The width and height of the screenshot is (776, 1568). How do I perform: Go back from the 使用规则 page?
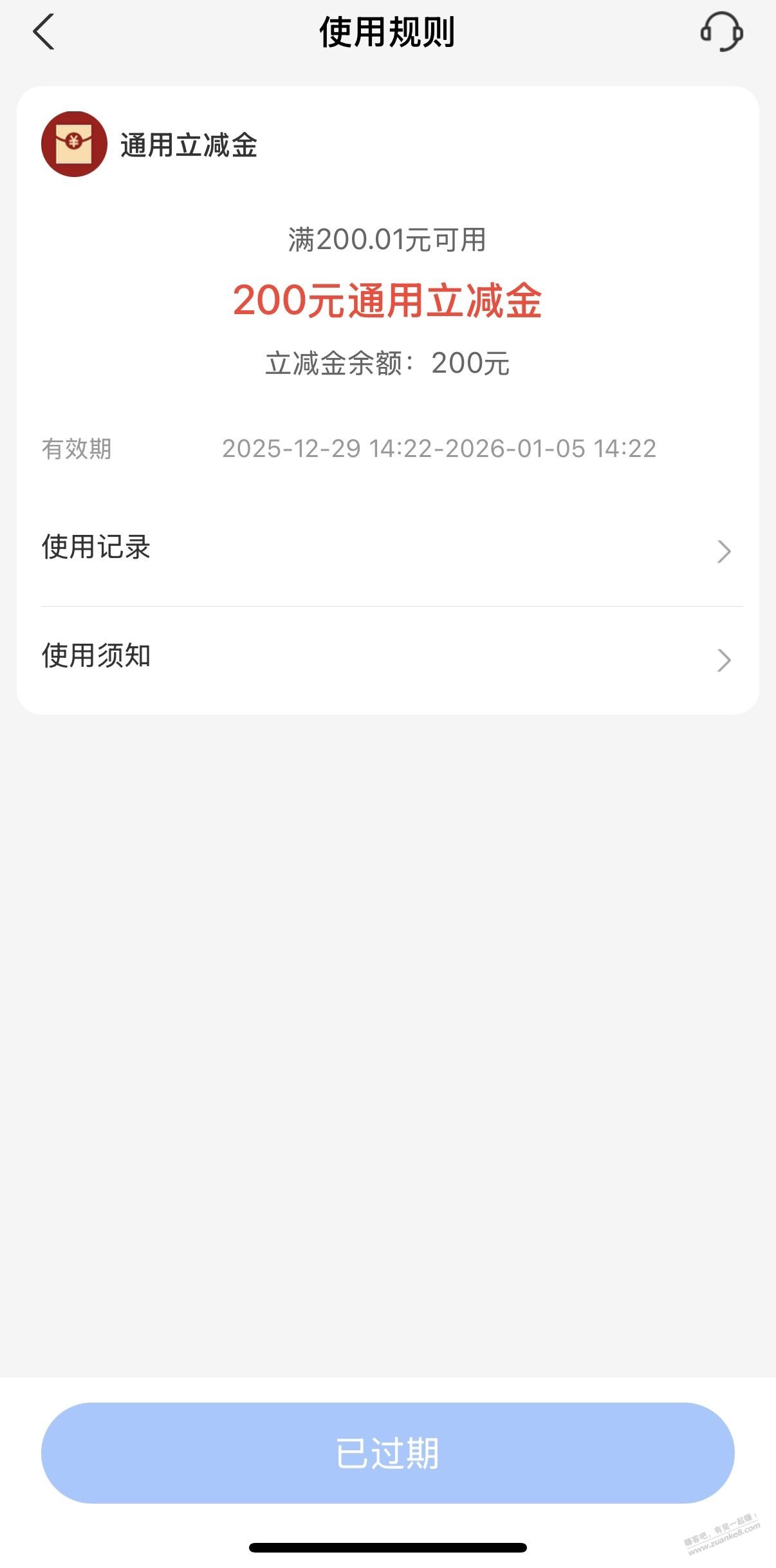(44, 32)
